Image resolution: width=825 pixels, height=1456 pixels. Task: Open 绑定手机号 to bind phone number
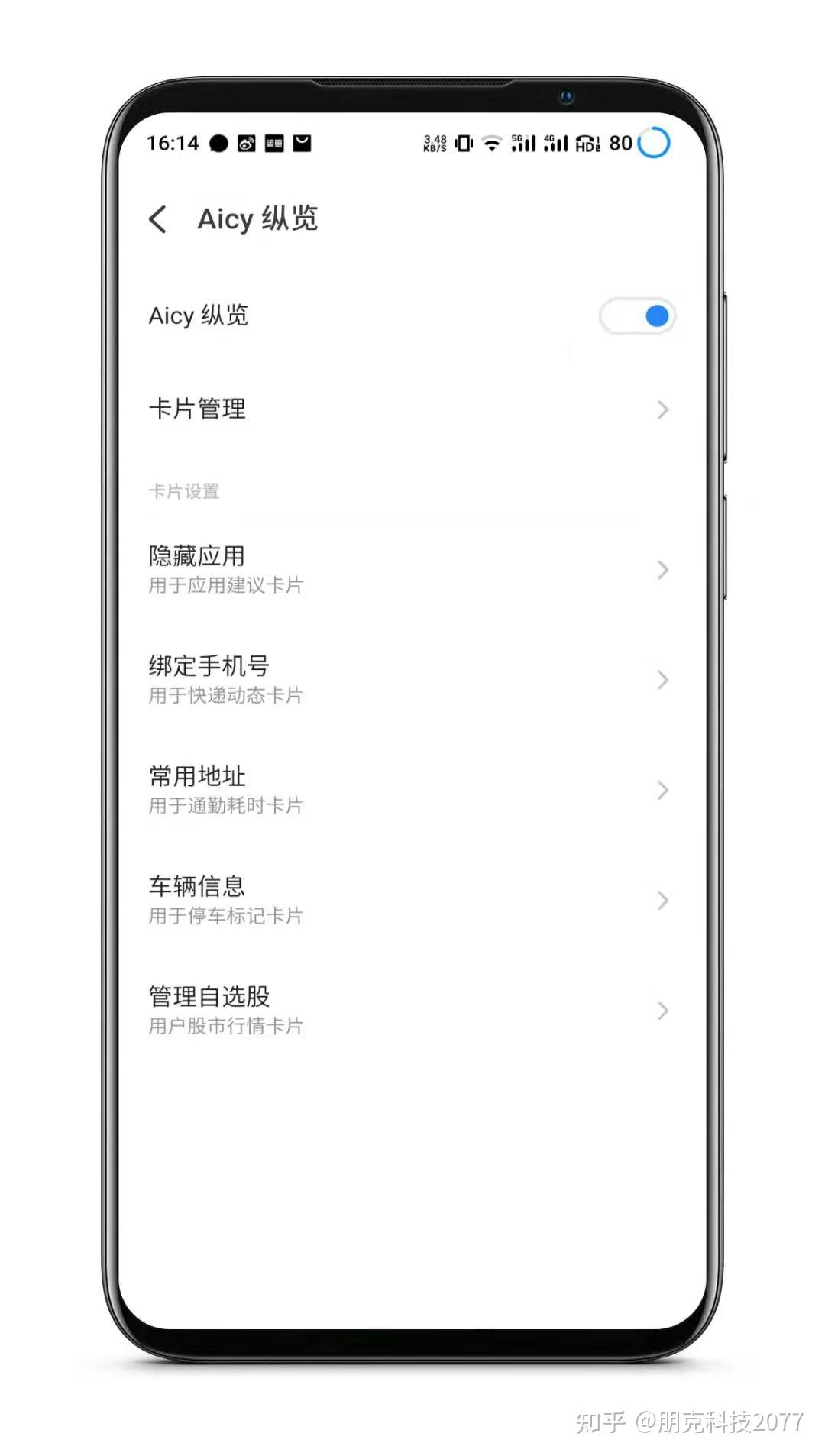(412, 680)
